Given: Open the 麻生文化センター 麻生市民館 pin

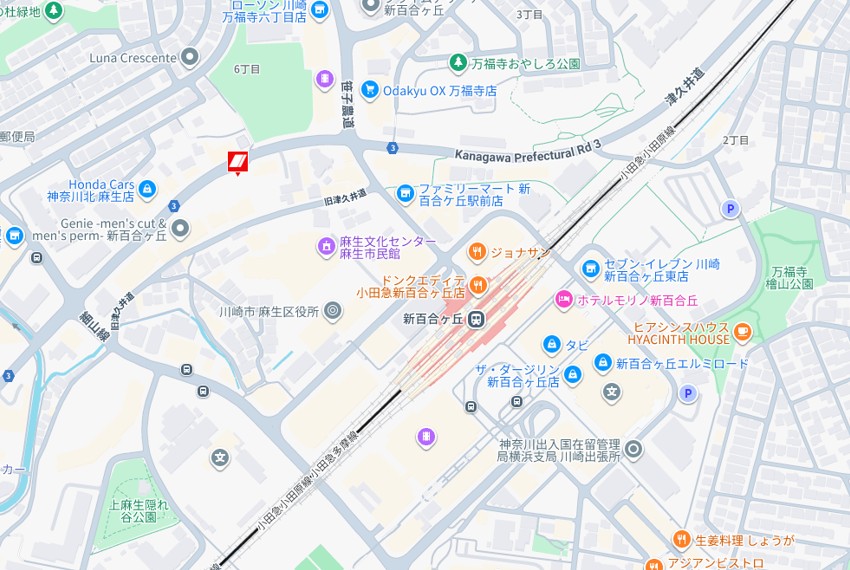Looking at the screenshot, I should click(325, 246).
